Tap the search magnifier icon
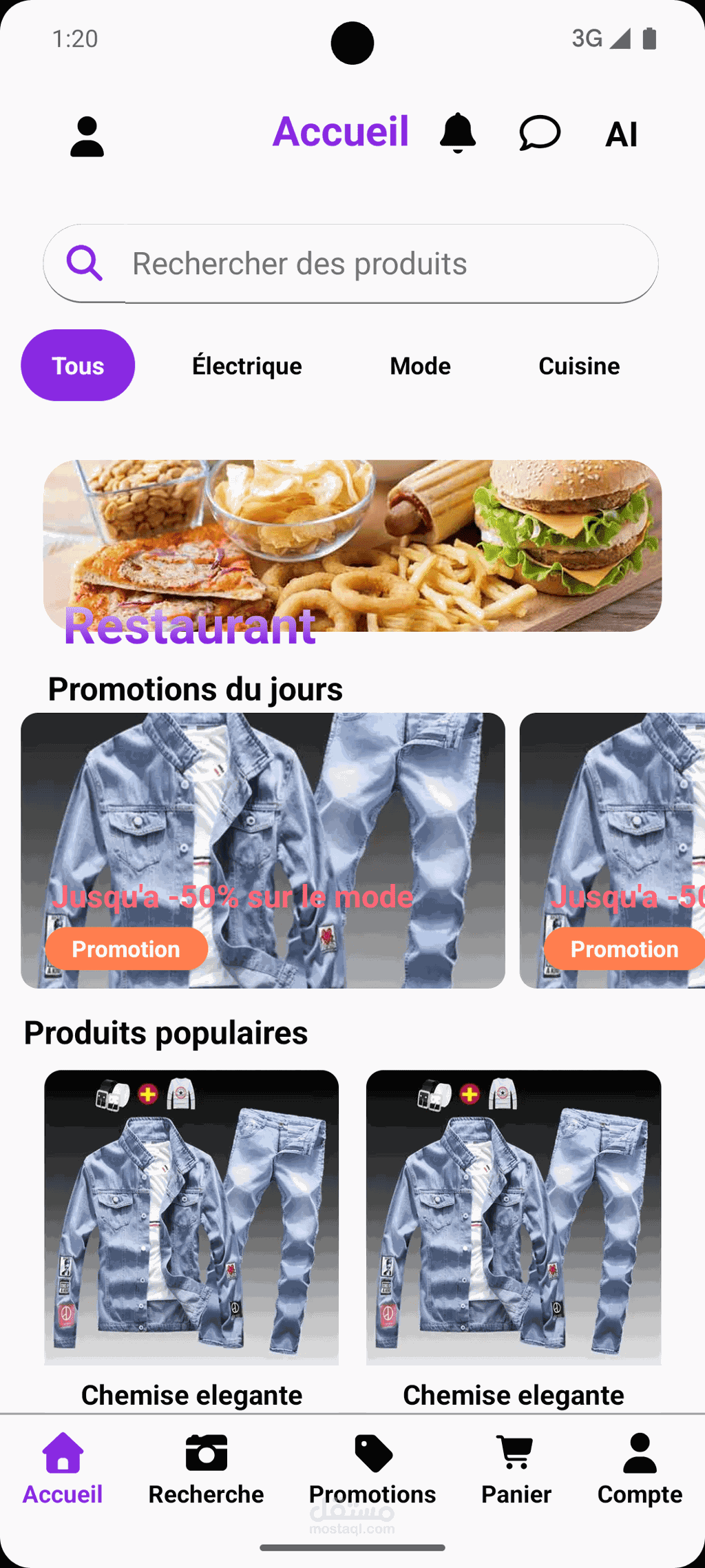 click(85, 262)
